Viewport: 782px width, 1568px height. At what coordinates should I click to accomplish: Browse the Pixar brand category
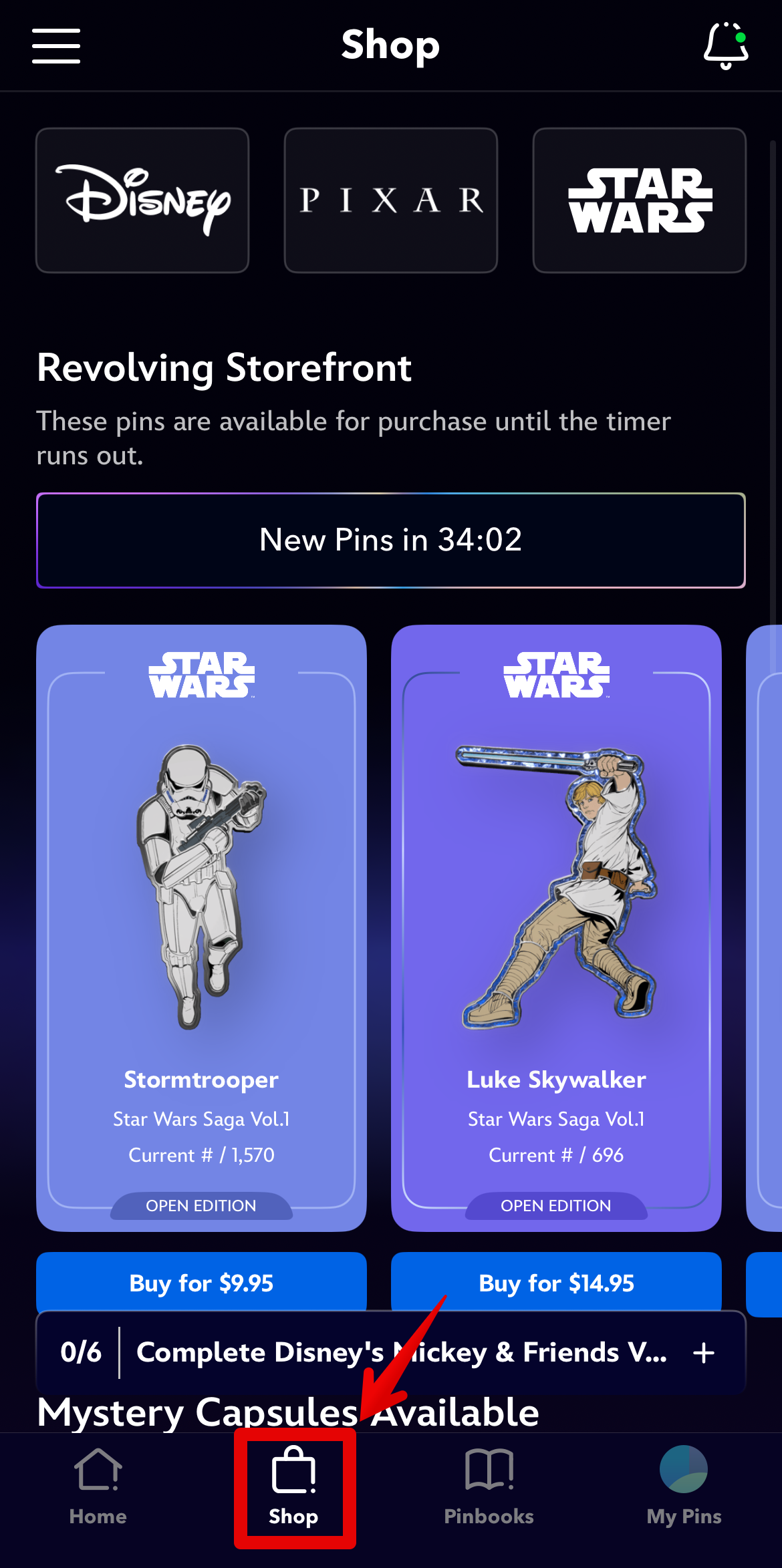click(390, 200)
